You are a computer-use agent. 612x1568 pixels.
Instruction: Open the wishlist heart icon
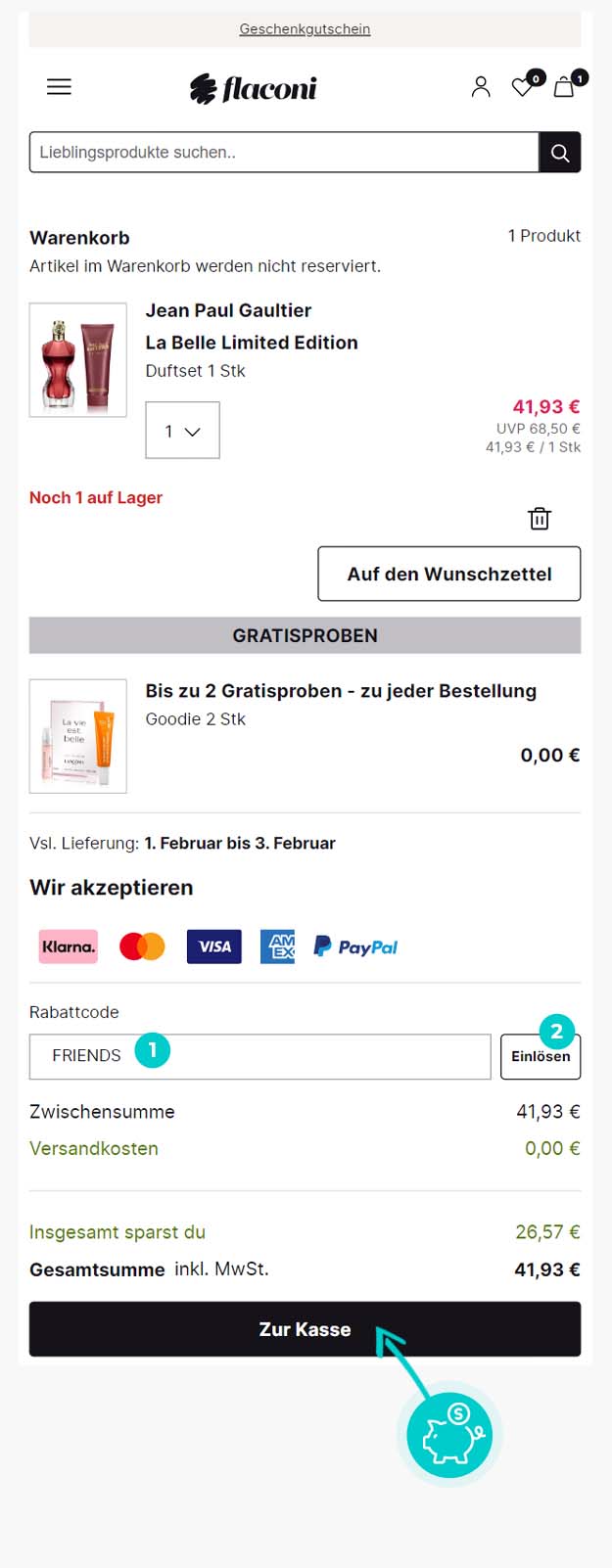(x=523, y=87)
